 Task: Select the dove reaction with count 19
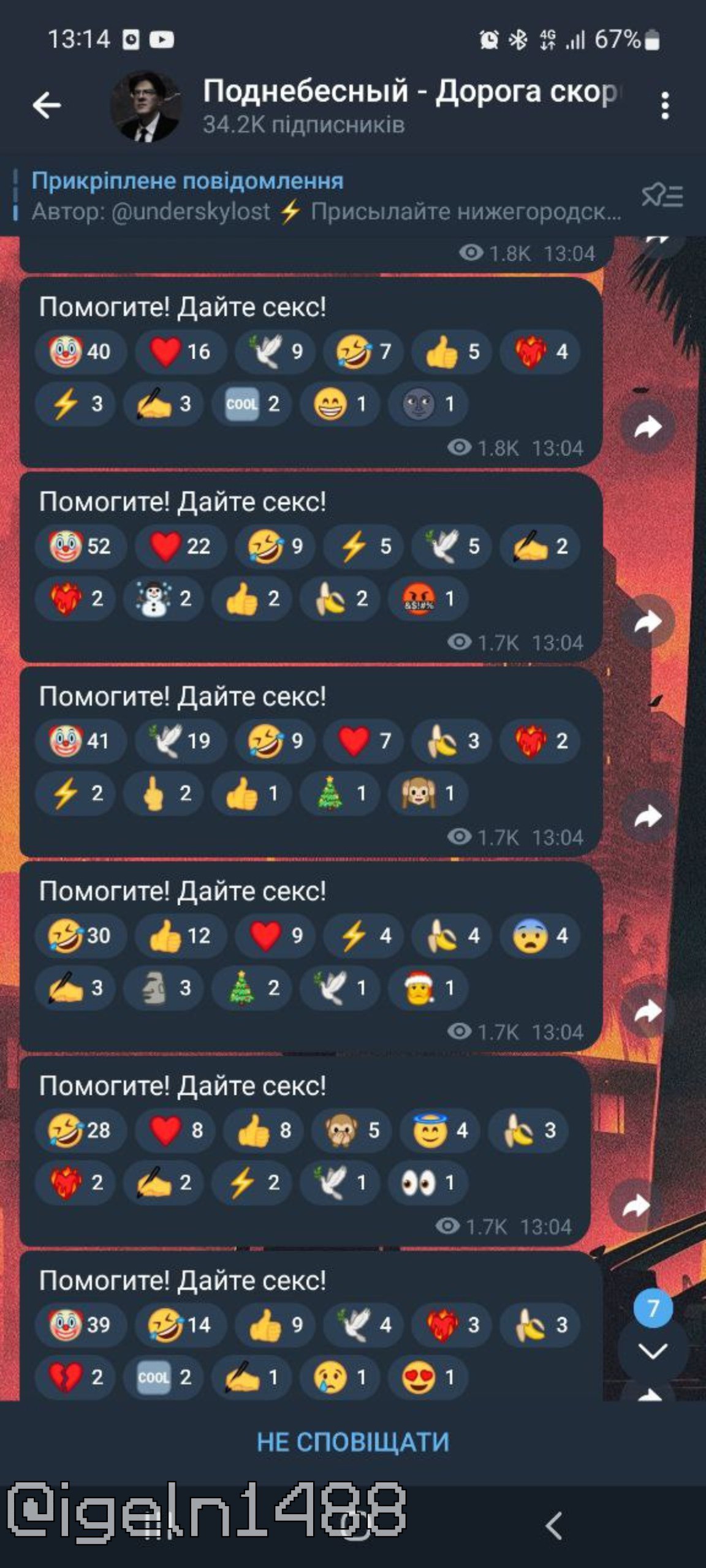pyautogui.click(x=181, y=741)
